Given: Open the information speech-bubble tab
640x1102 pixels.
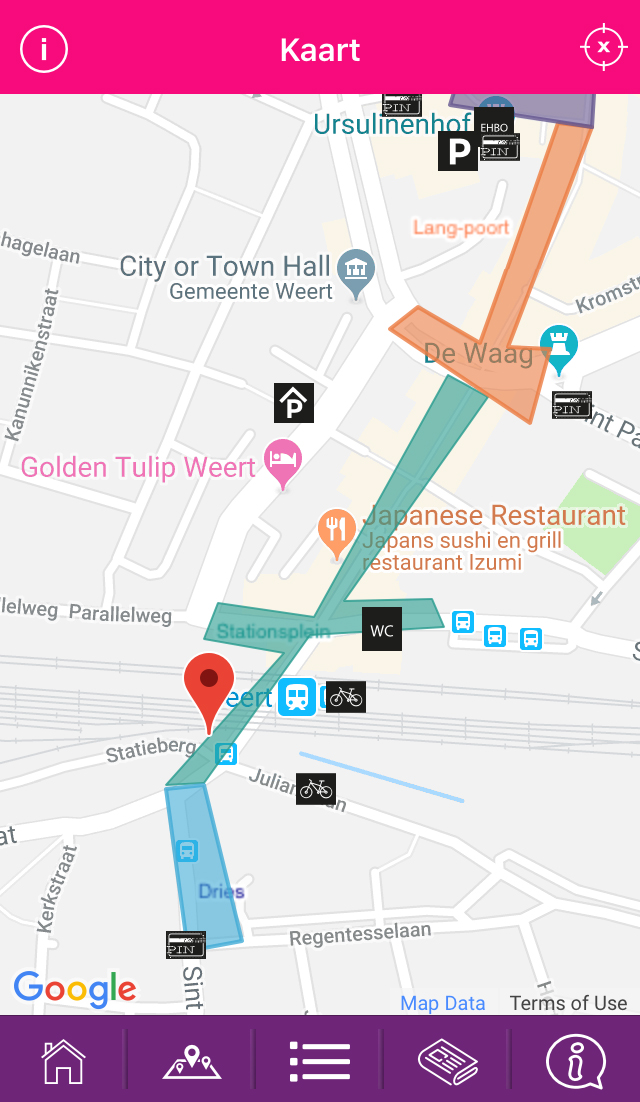Looking at the screenshot, I should pyautogui.click(x=576, y=1061).
